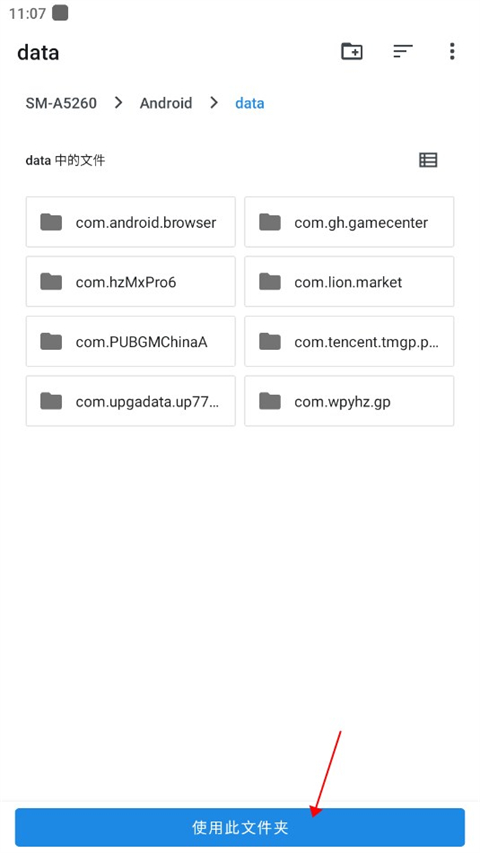The image size is (480, 853).
Task: Create a new folder
Action: [x=352, y=52]
